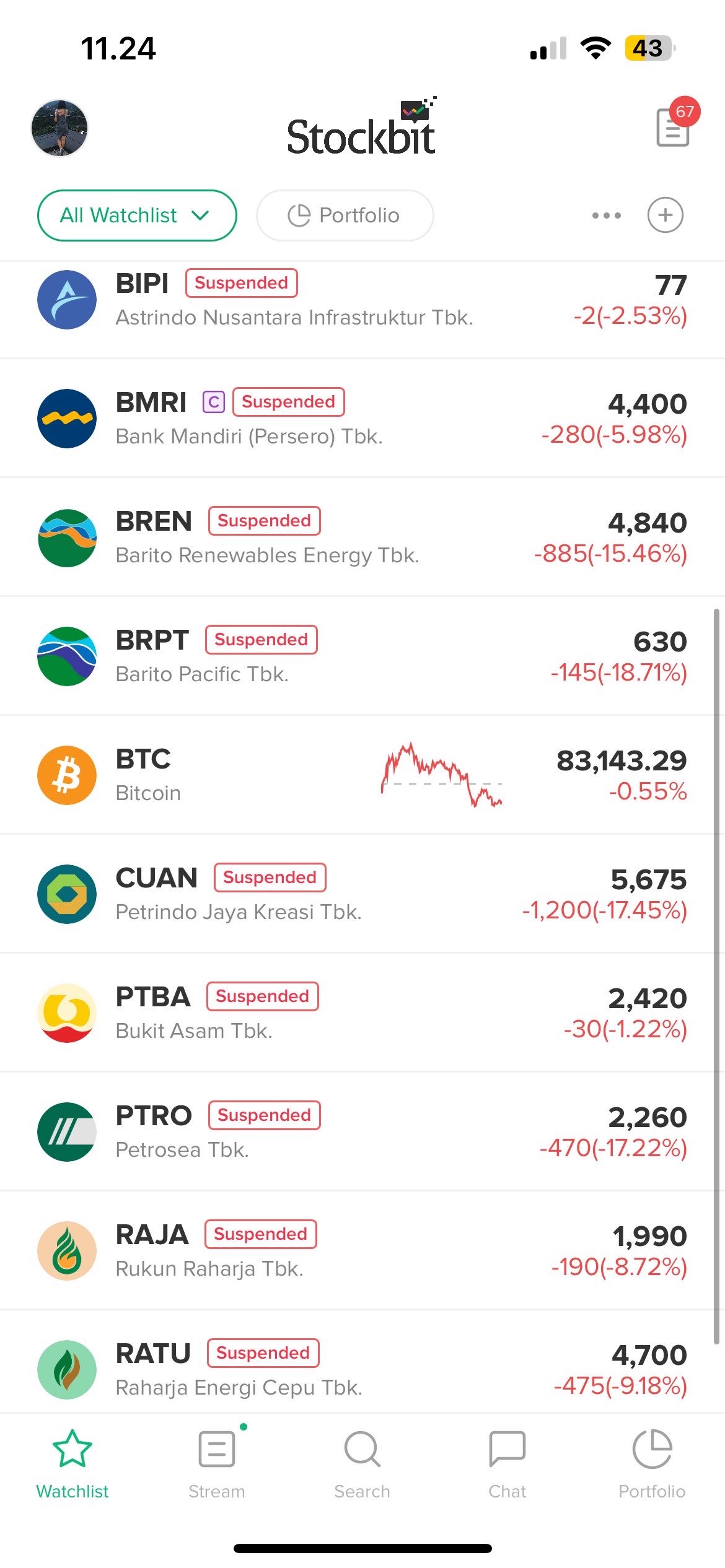Open the BTC Bitcoin row
Screen dimensions: 725x1568
362,775
